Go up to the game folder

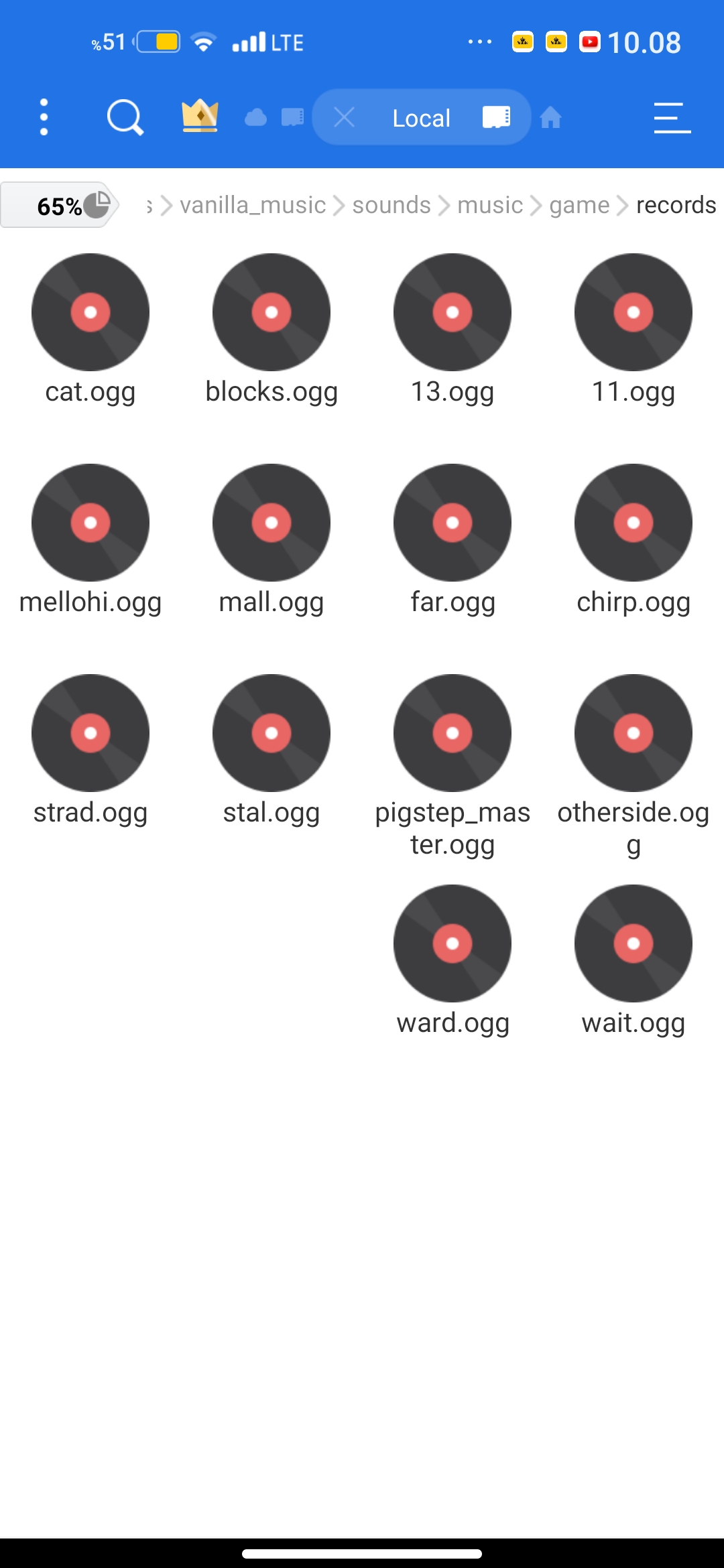coord(579,205)
